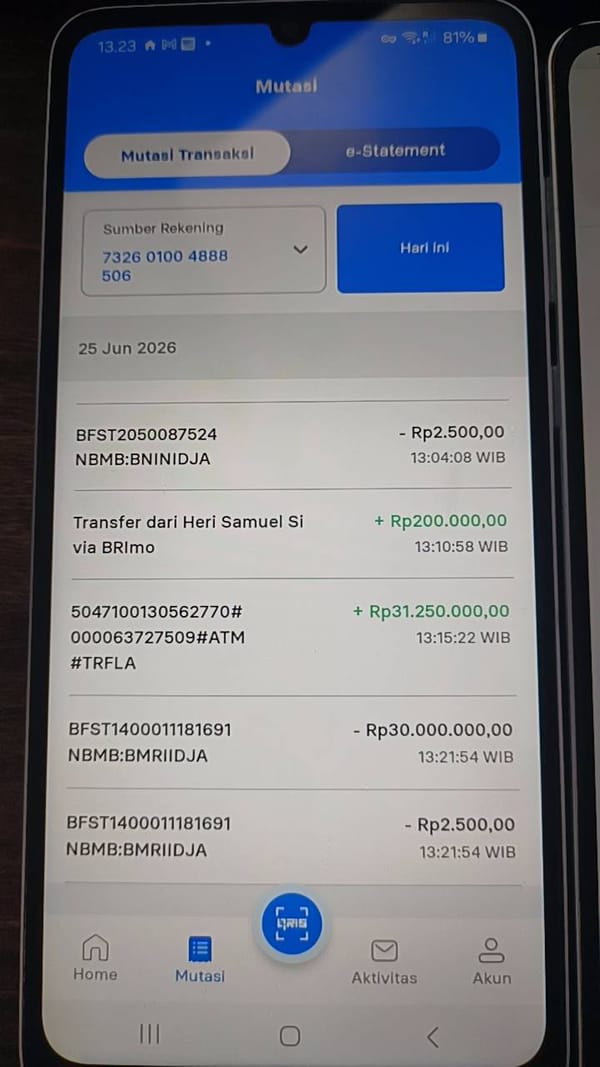This screenshot has width=600, height=1067.
Task: Select the Mutasi Transaksi tab
Action: tap(187, 154)
